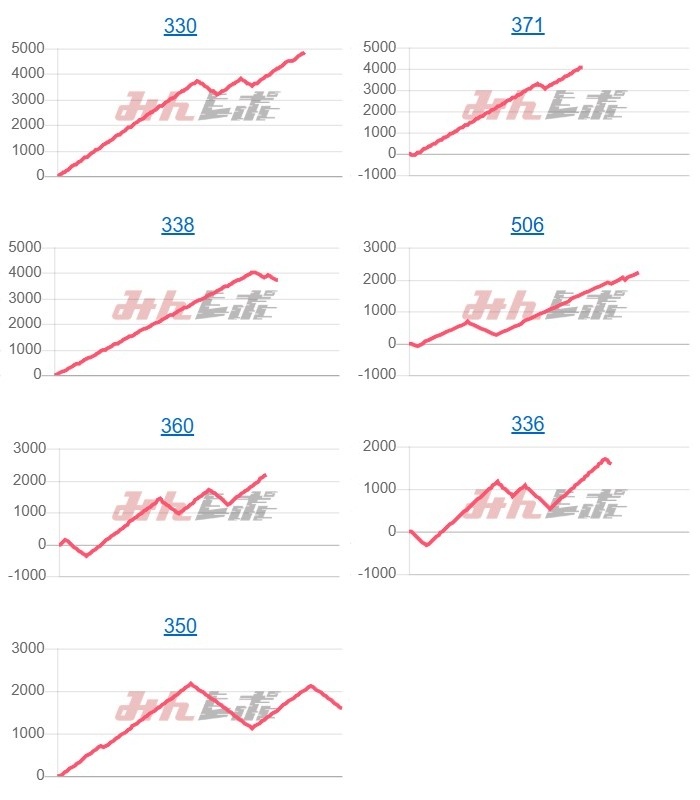Tap the underlined 338 link
The height and width of the screenshot is (800, 700).
click(x=178, y=226)
